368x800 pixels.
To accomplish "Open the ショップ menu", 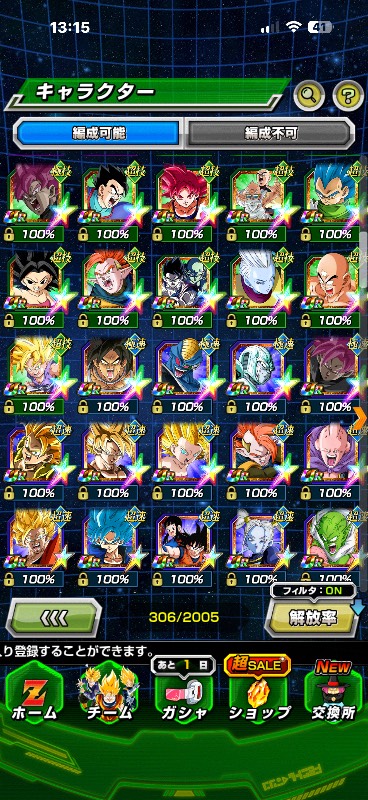I will (x=258, y=695).
